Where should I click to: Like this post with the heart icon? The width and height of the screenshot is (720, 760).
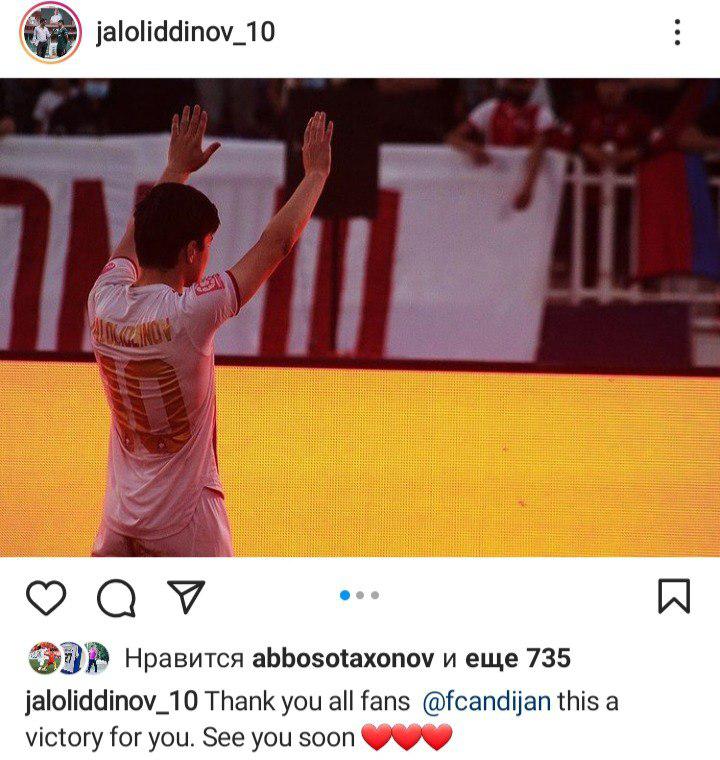45,597
